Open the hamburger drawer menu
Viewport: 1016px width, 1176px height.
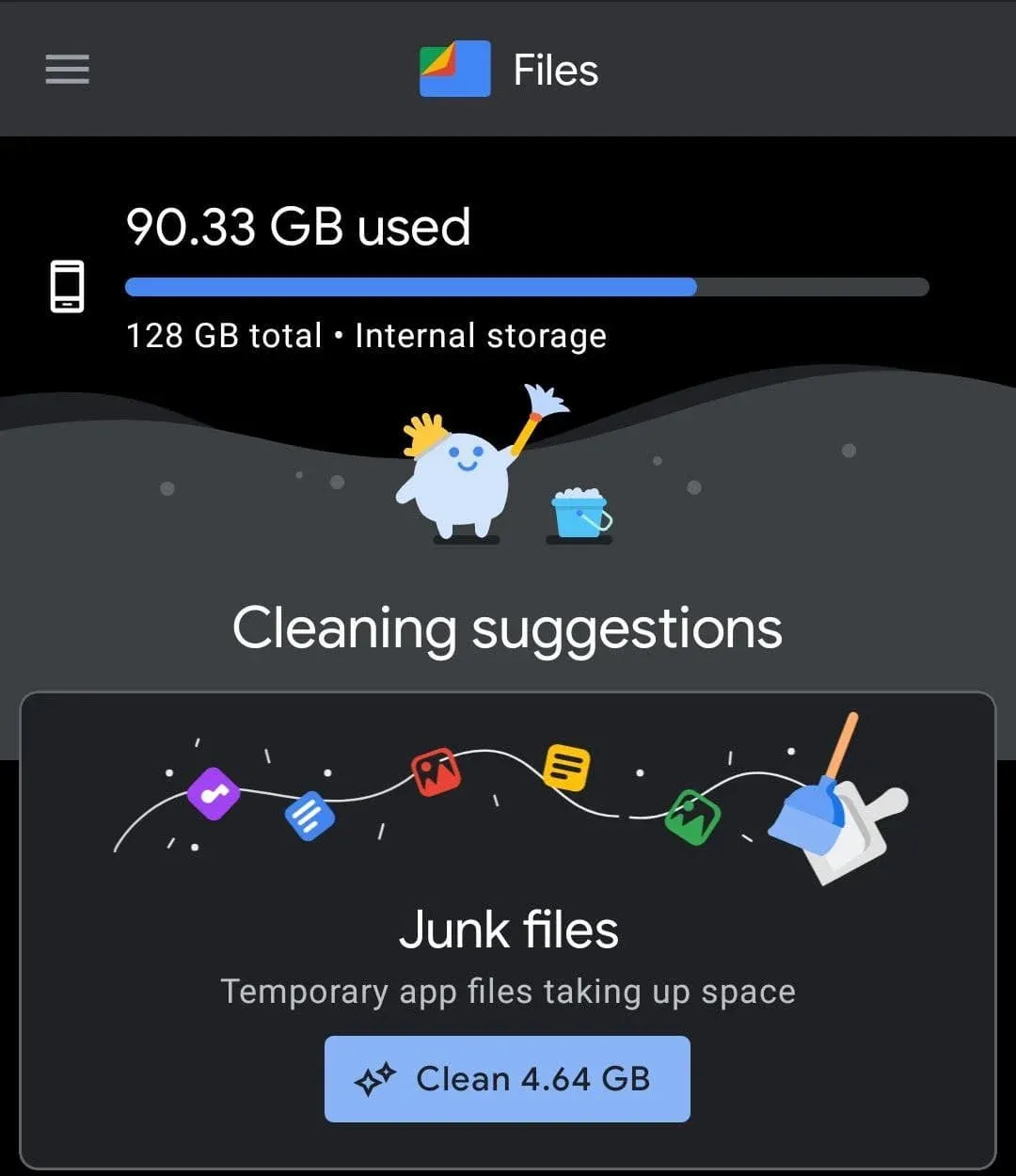click(x=67, y=70)
